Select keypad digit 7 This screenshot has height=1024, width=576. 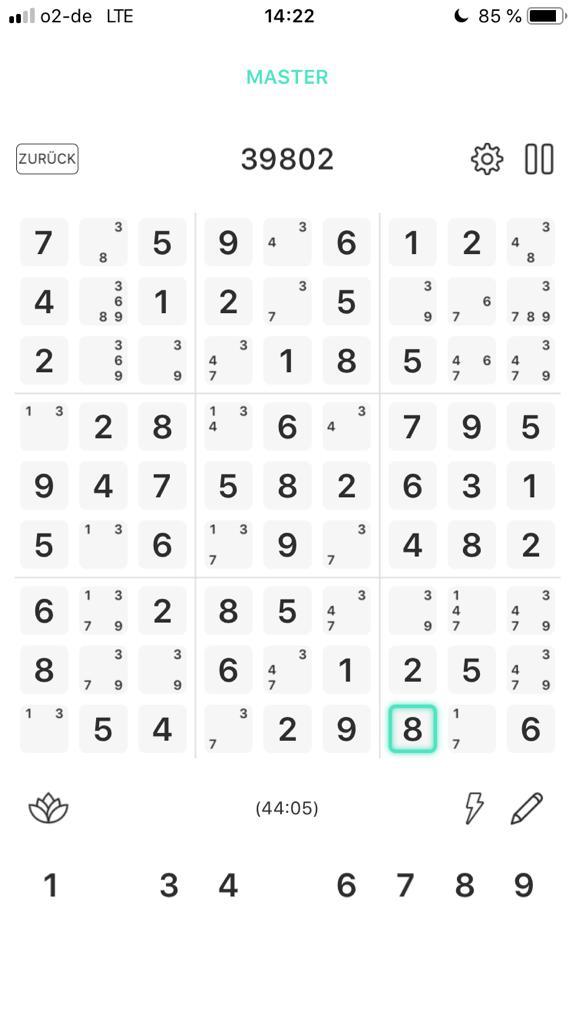point(406,886)
